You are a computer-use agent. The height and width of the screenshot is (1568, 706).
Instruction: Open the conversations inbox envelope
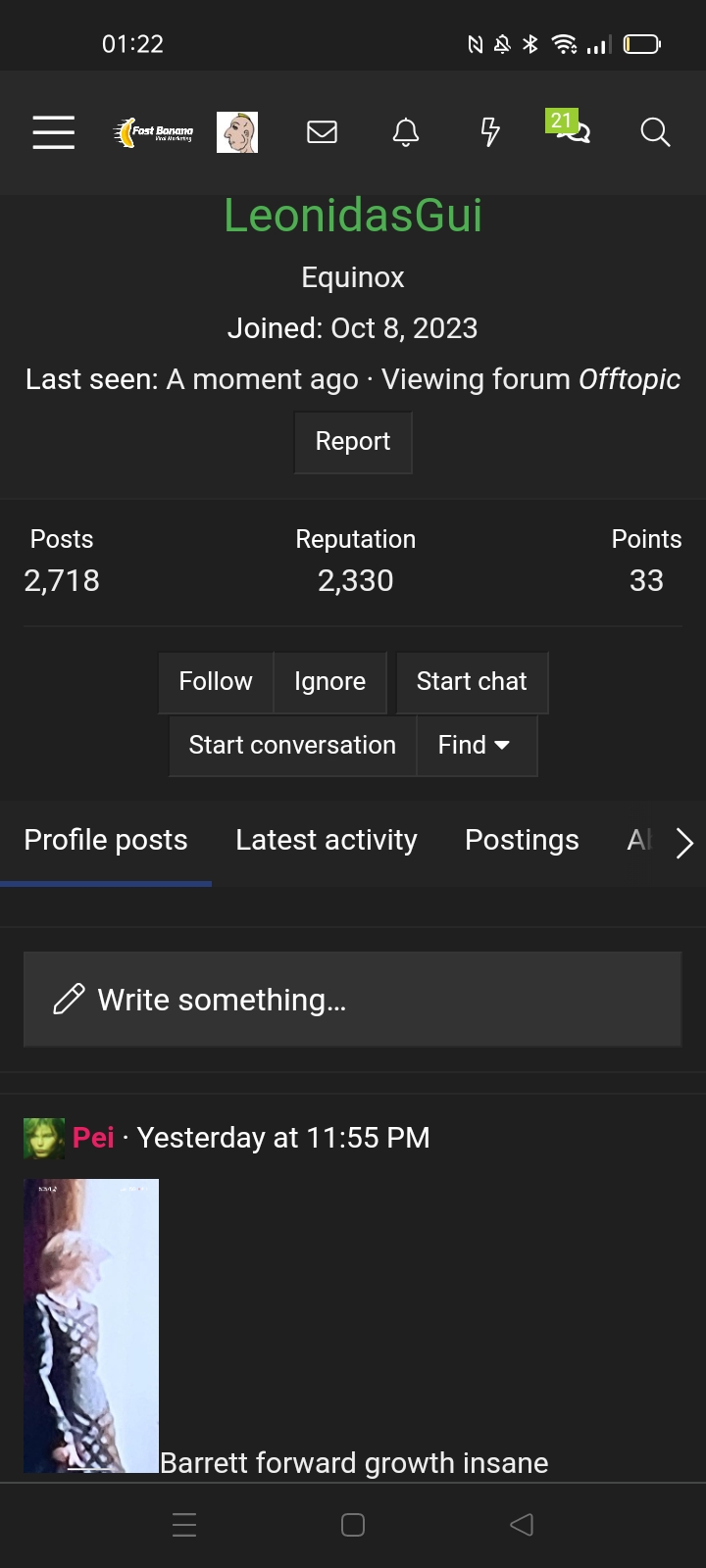[322, 131]
